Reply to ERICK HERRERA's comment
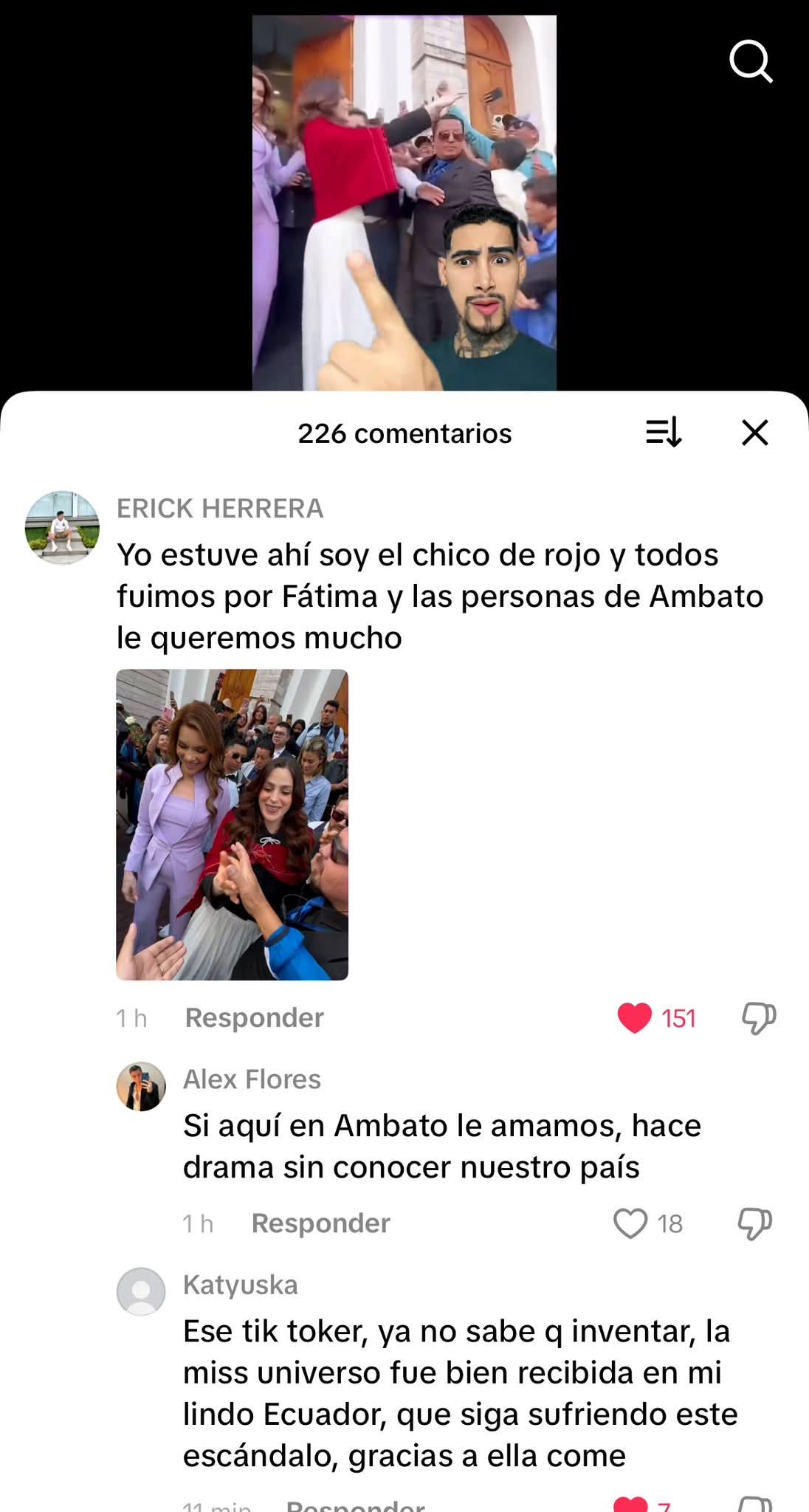Viewport: 809px width, 1512px height. coord(254,1017)
